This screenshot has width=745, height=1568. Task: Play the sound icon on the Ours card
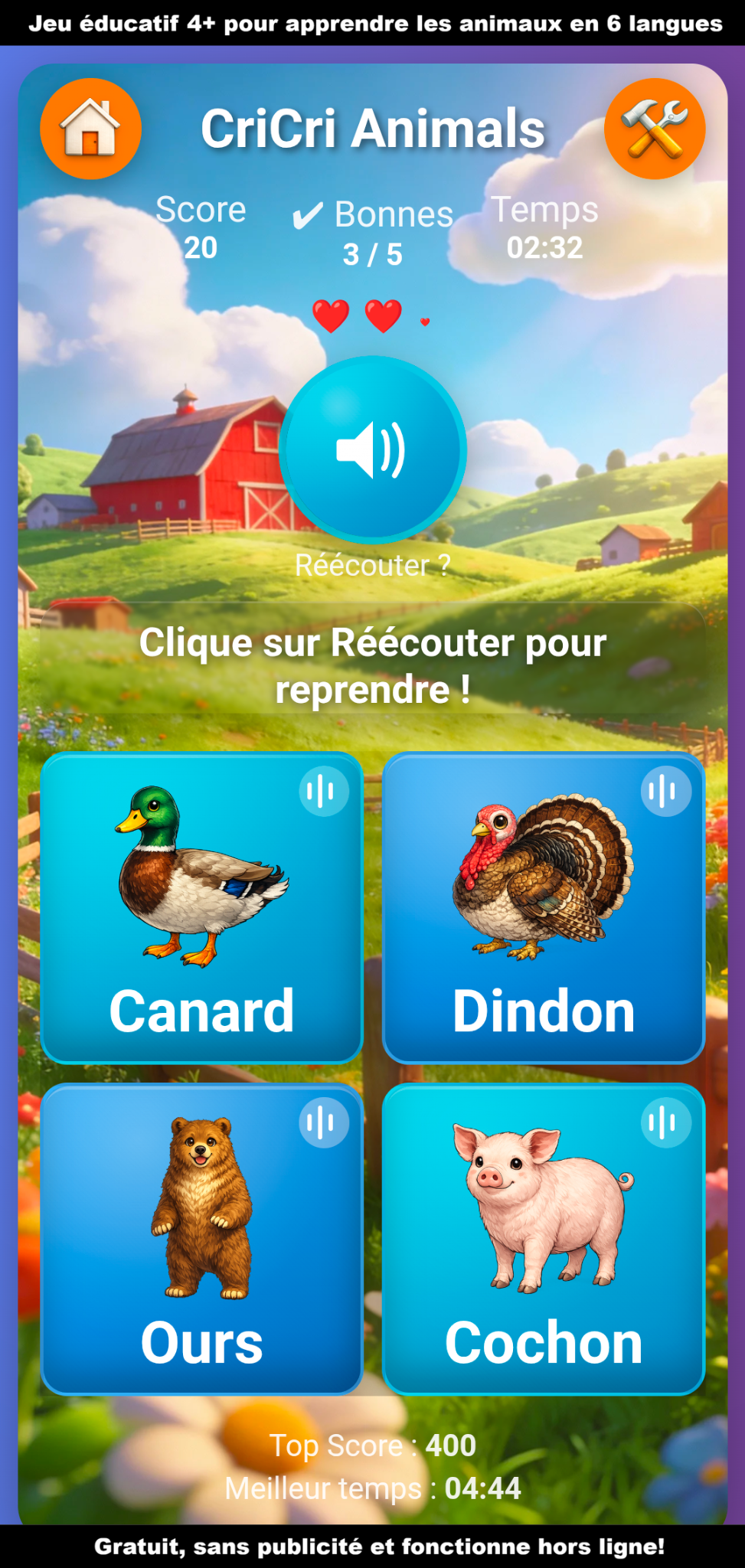pyautogui.click(x=324, y=1122)
